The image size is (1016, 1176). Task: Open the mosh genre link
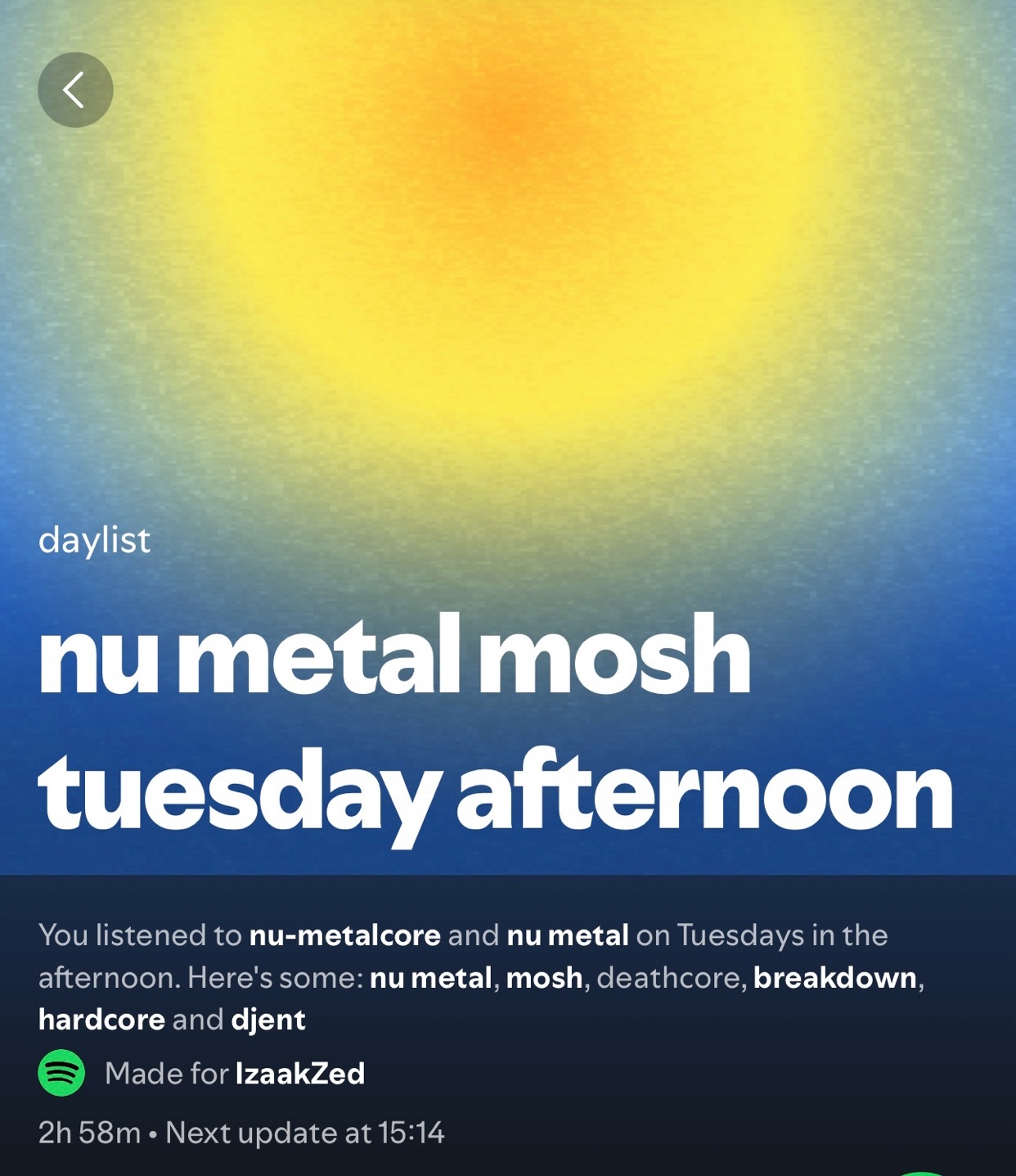544,977
